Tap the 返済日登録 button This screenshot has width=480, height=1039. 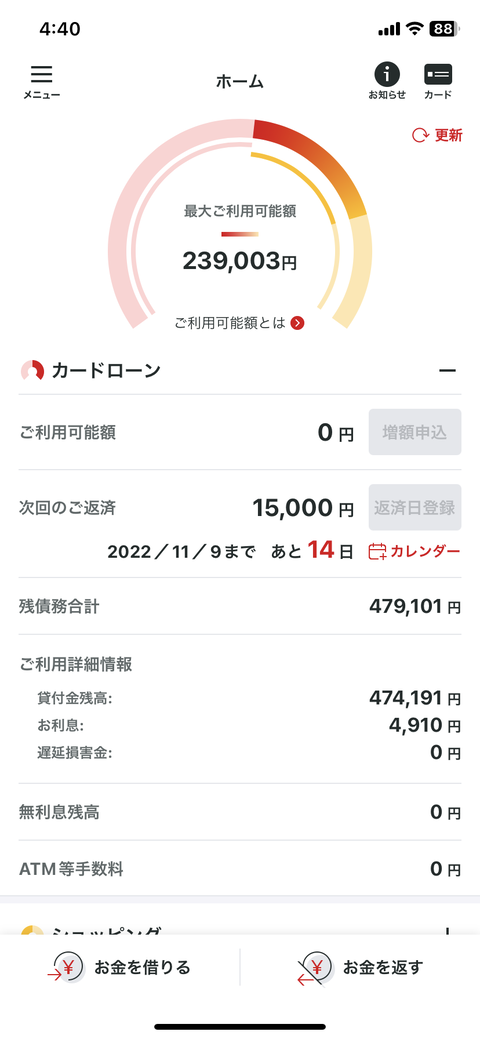[x=415, y=508]
